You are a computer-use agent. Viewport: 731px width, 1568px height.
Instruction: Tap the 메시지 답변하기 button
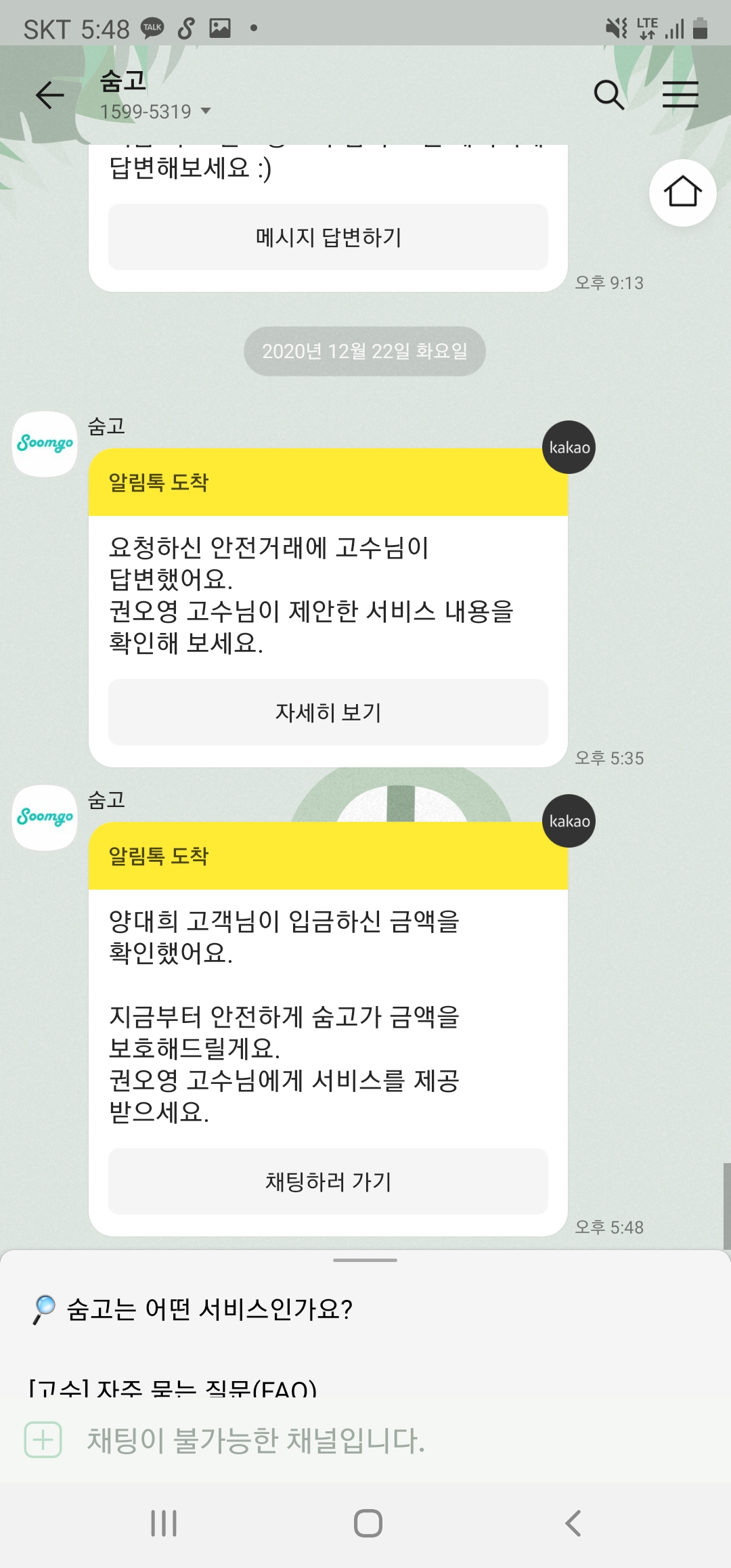pyautogui.click(x=328, y=237)
